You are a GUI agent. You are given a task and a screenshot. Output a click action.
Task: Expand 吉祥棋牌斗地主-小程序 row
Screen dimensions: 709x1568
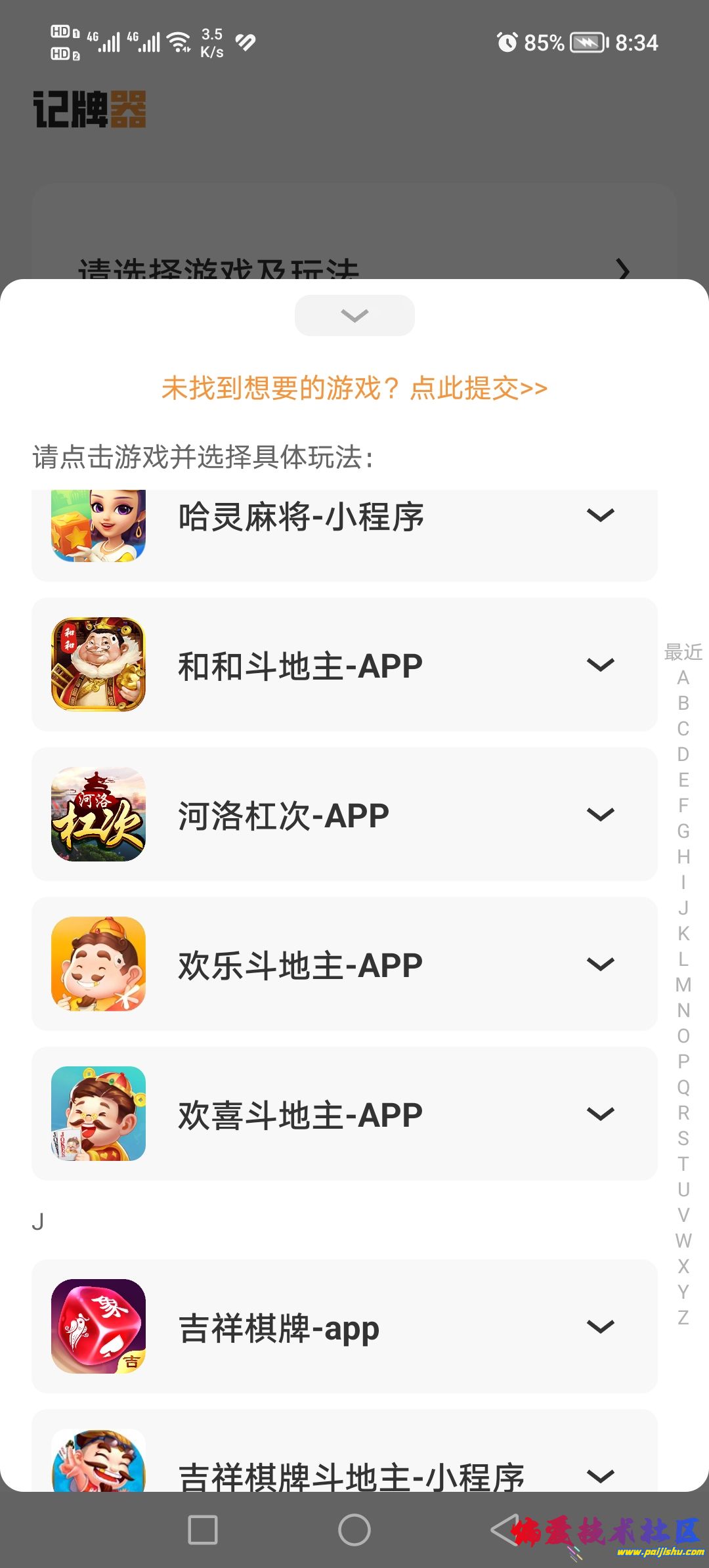tap(600, 1475)
